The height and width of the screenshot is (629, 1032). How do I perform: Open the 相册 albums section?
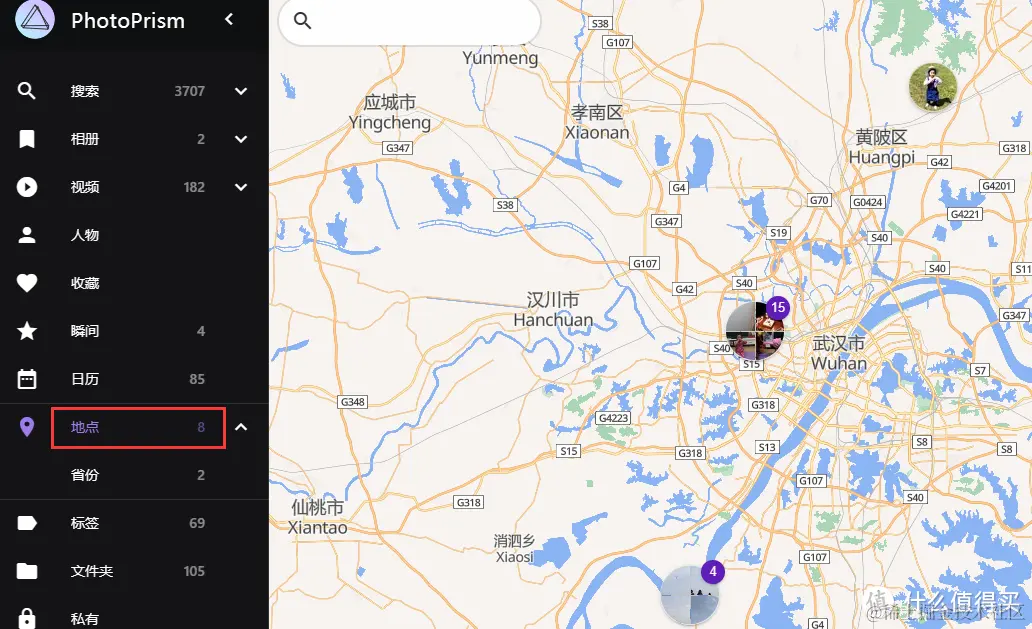(85, 139)
